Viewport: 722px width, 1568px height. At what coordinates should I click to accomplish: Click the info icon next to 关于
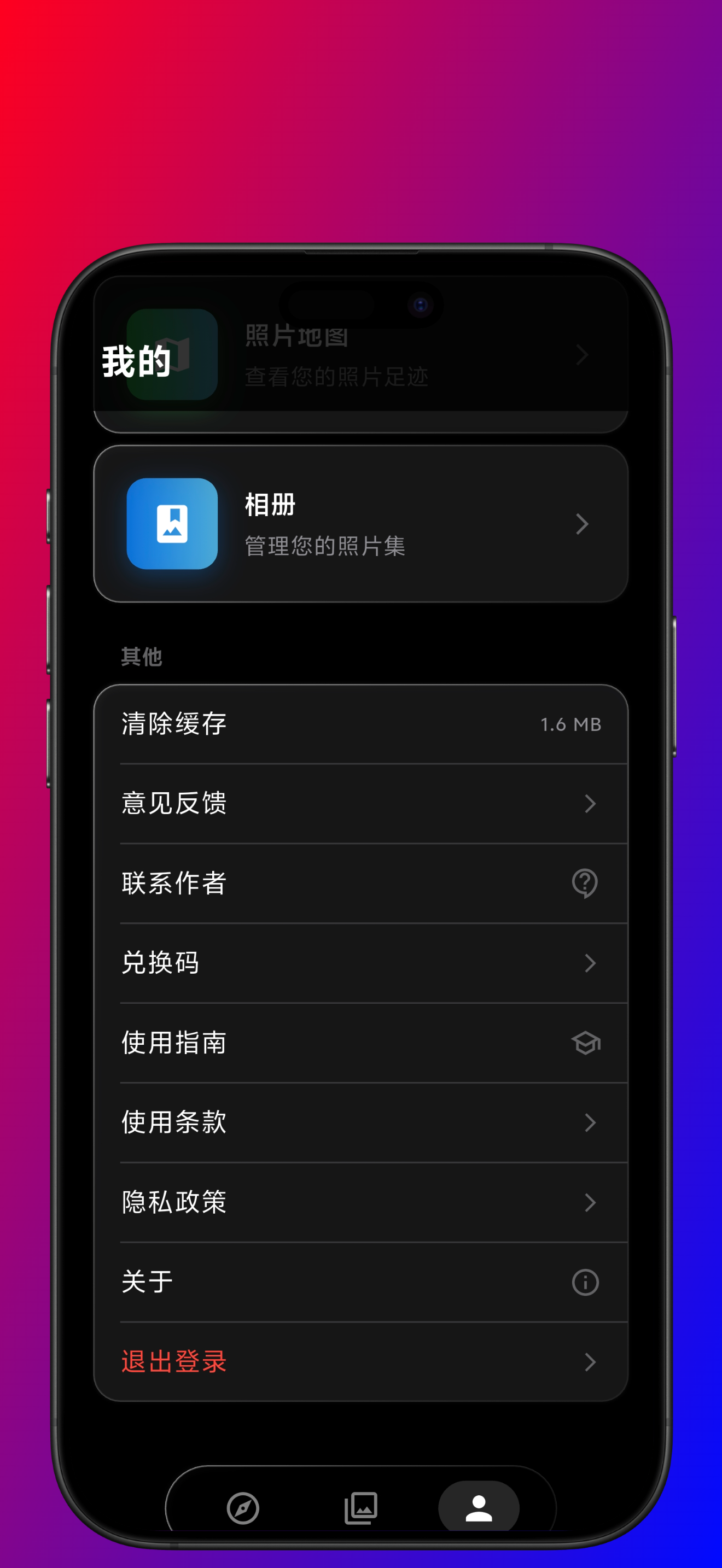click(x=585, y=1282)
